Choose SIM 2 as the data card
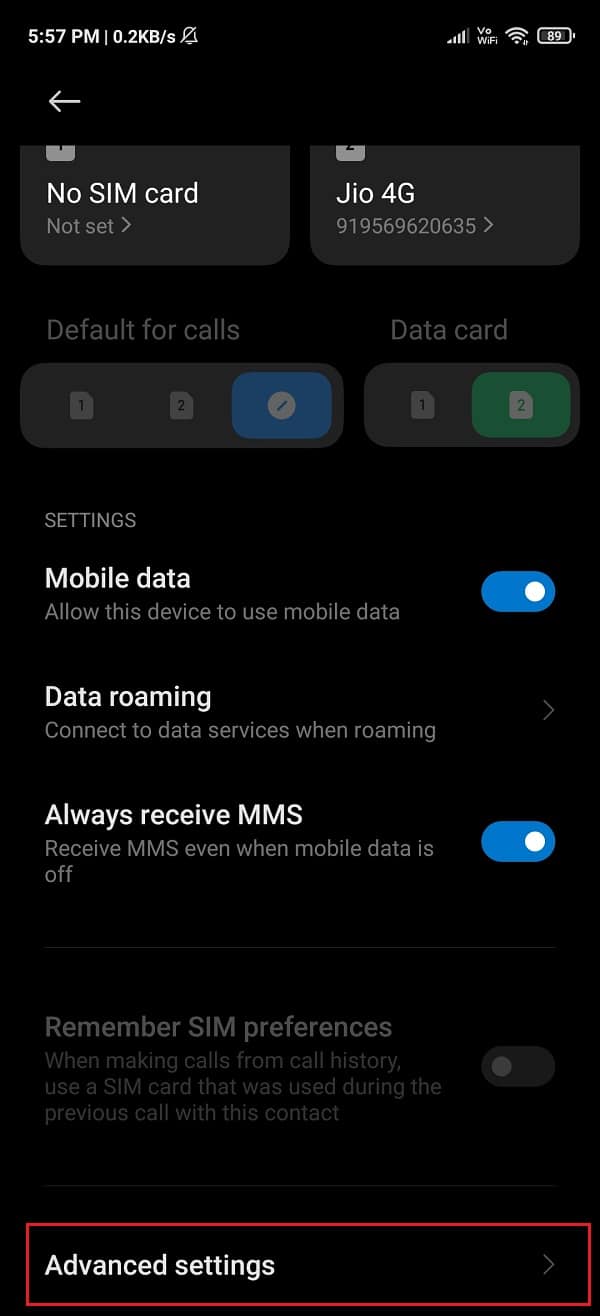 tap(520, 405)
